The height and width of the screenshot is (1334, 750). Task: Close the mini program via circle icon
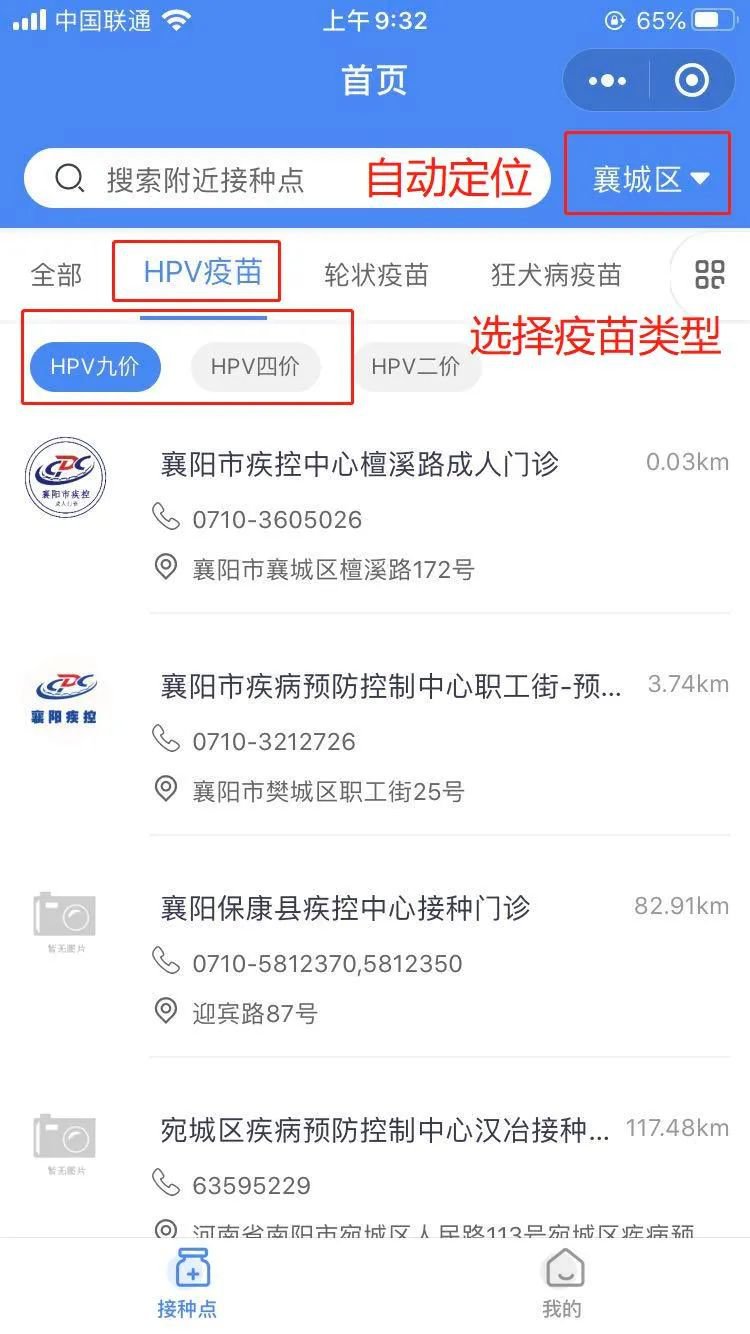[x=692, y=81]
